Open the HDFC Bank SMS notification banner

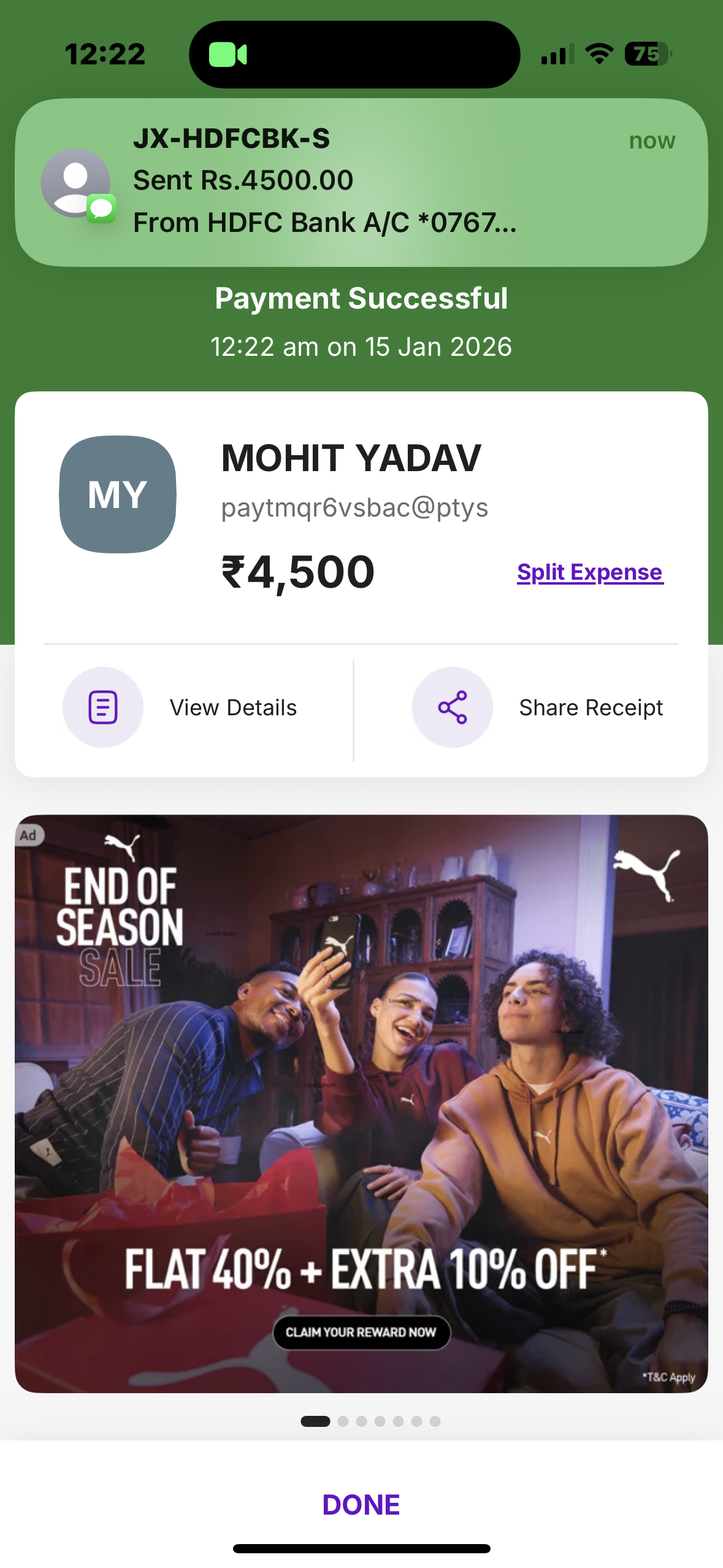pos(361,182)
